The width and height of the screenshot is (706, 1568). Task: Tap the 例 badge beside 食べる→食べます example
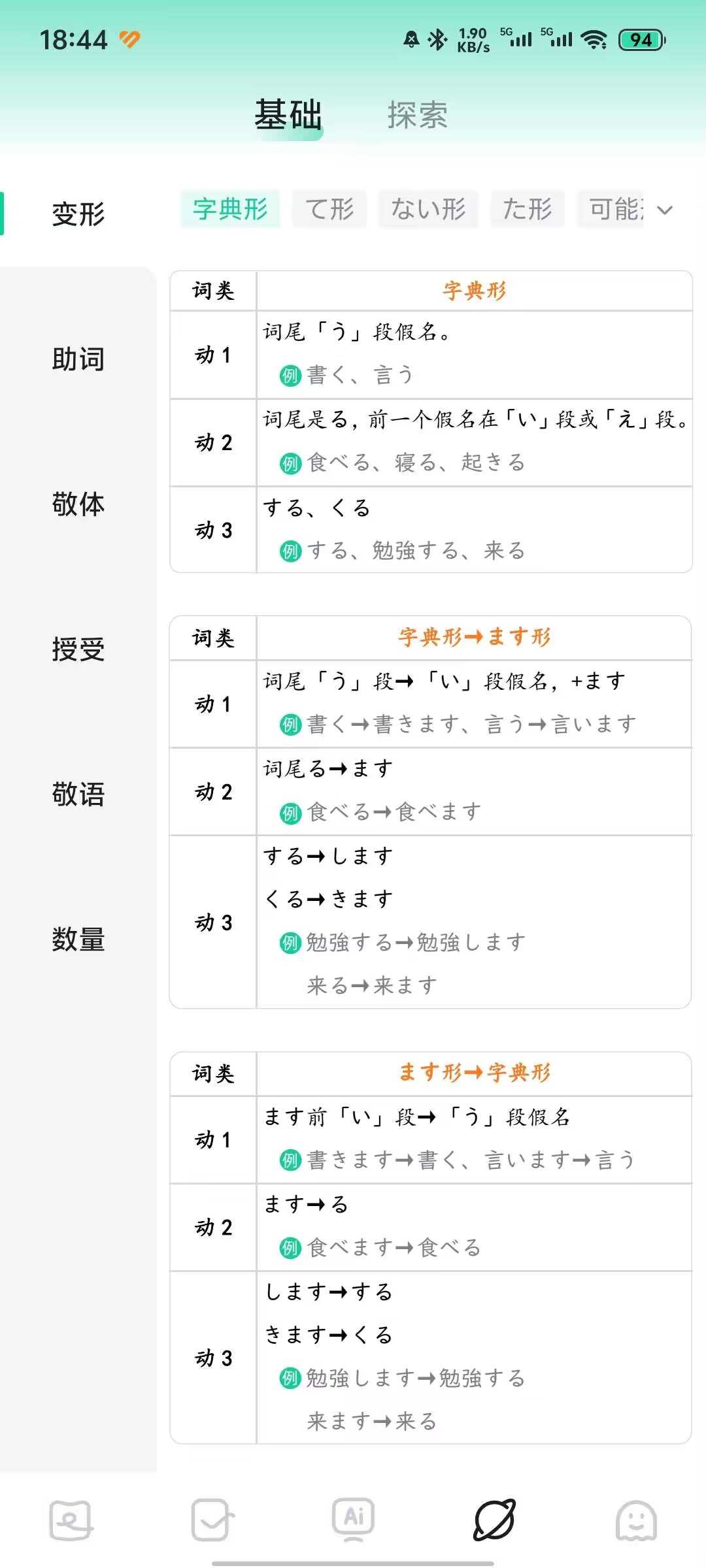point(290,812)
